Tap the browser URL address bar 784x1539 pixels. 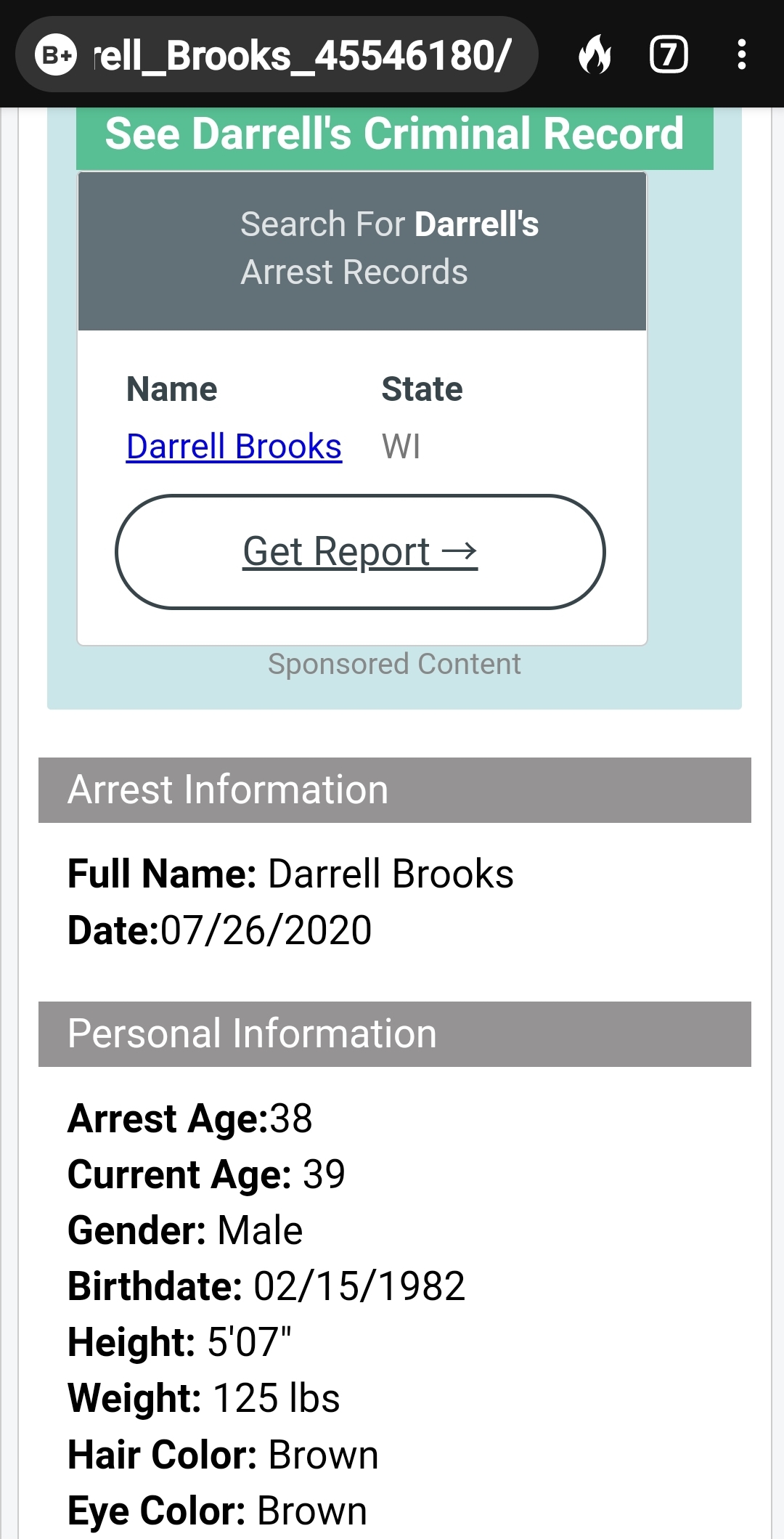277,54
